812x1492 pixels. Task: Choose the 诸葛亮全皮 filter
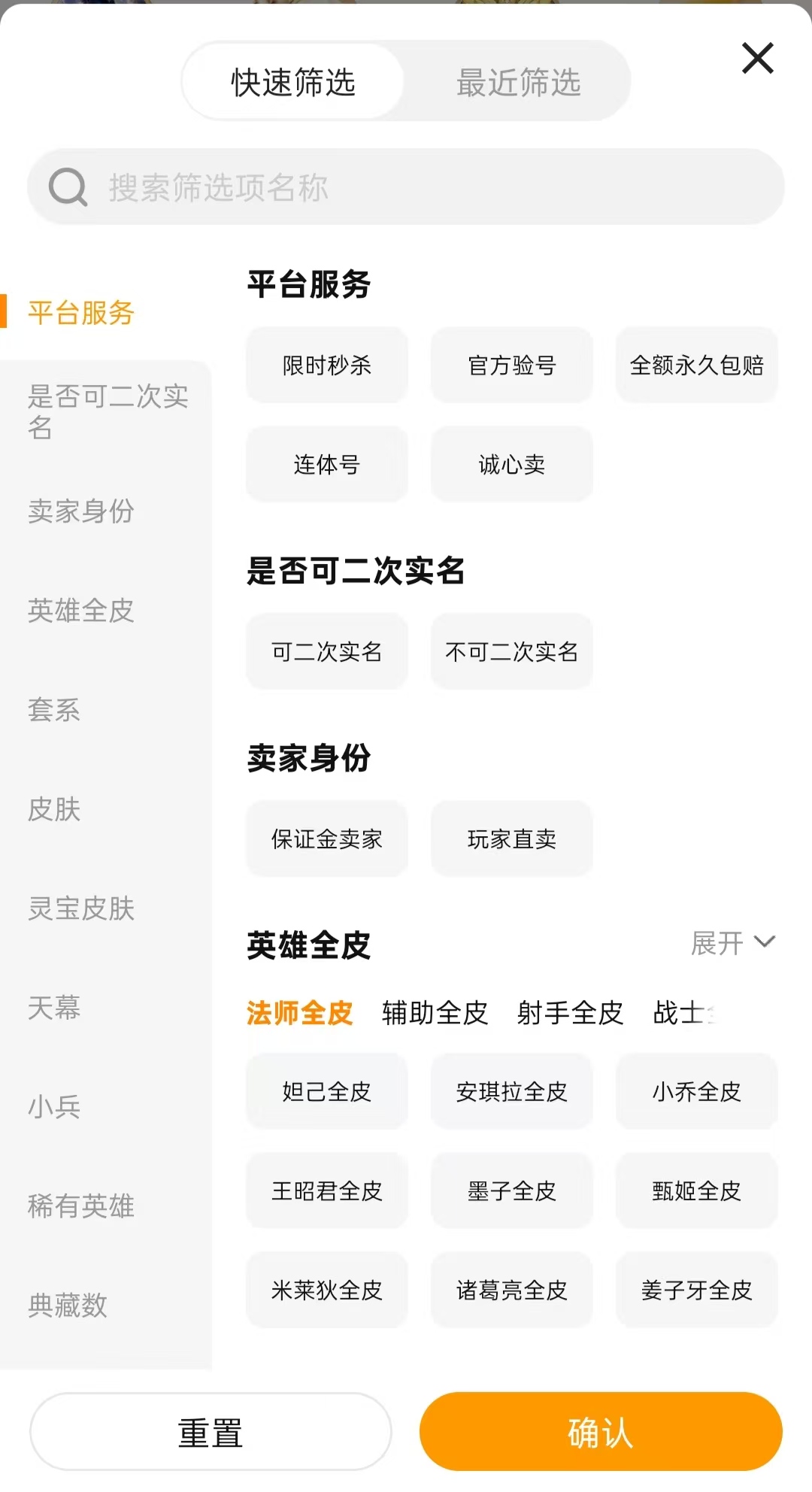tap(512, 1290)
